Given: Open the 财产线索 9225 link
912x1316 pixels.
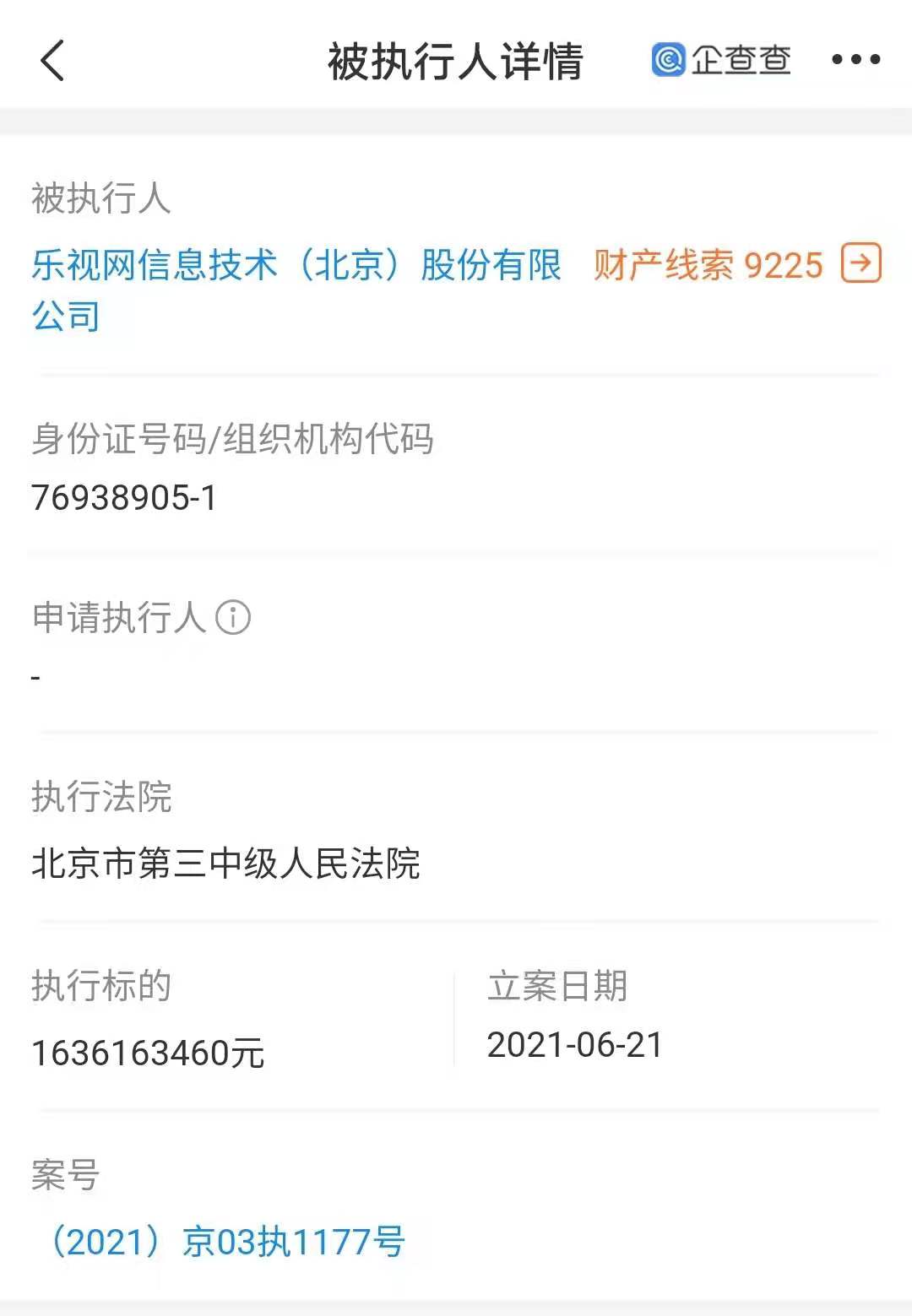Looking at the screenshot, I should pyautogui.click(x=708, y=264).
